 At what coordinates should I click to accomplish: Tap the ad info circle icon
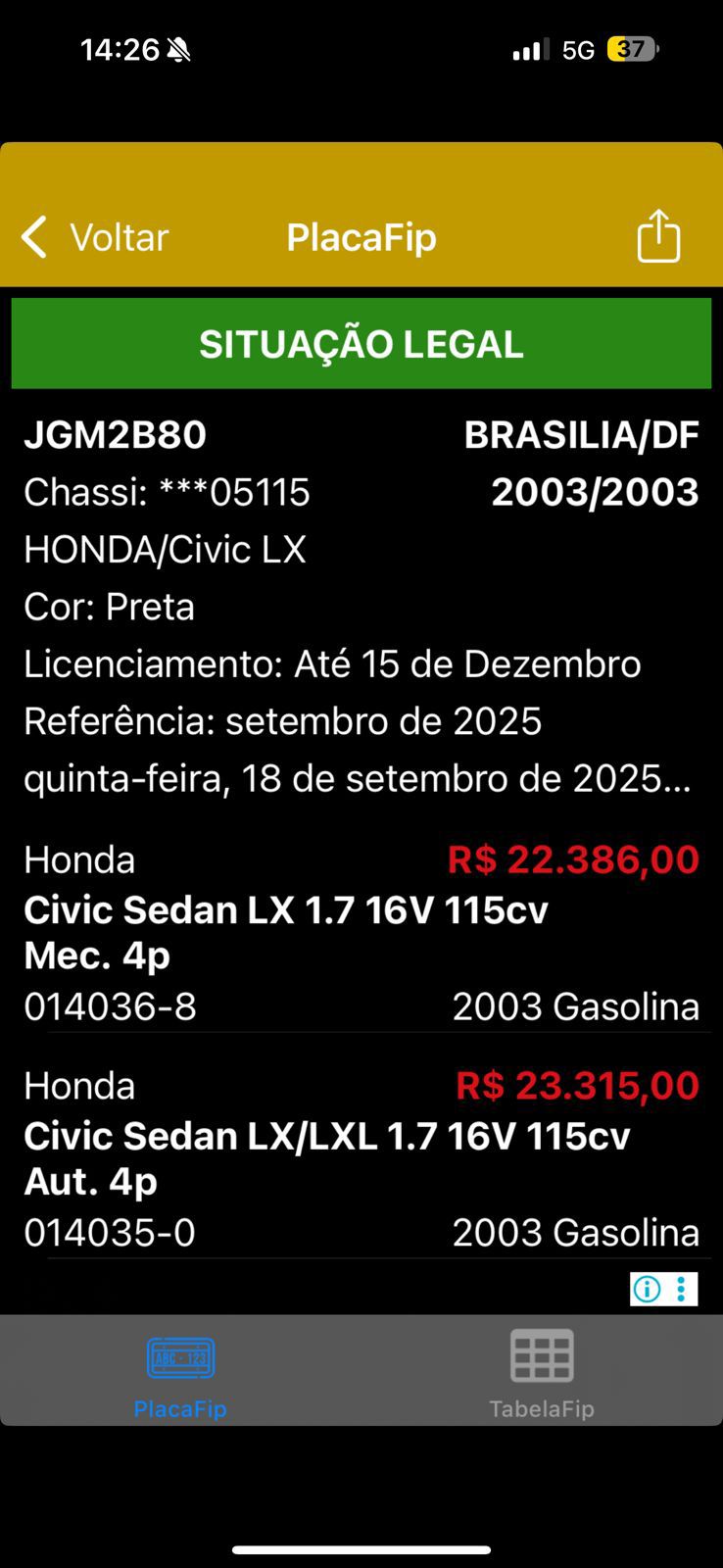point(647,1290)
